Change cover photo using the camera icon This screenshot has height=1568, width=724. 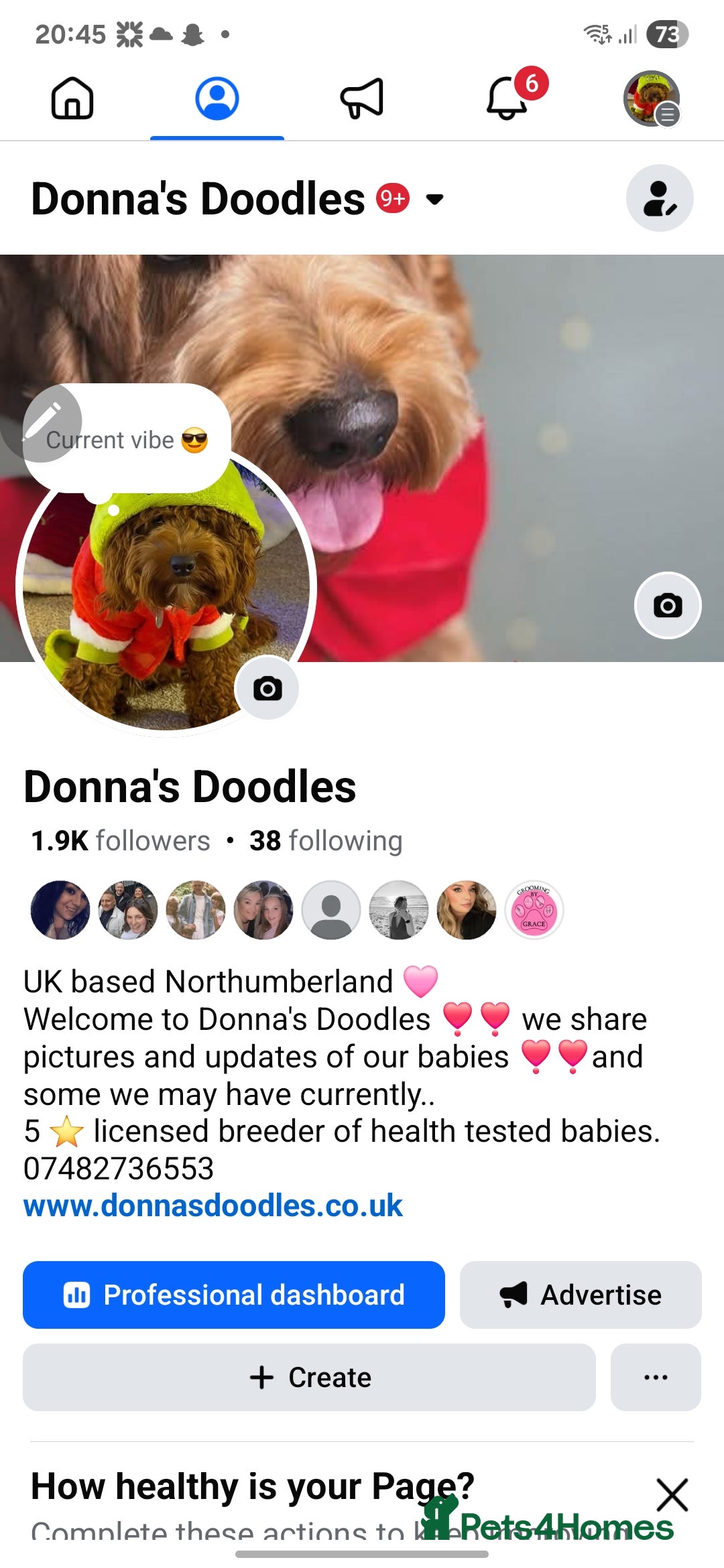pyautogui.click(x=667, y=605)
